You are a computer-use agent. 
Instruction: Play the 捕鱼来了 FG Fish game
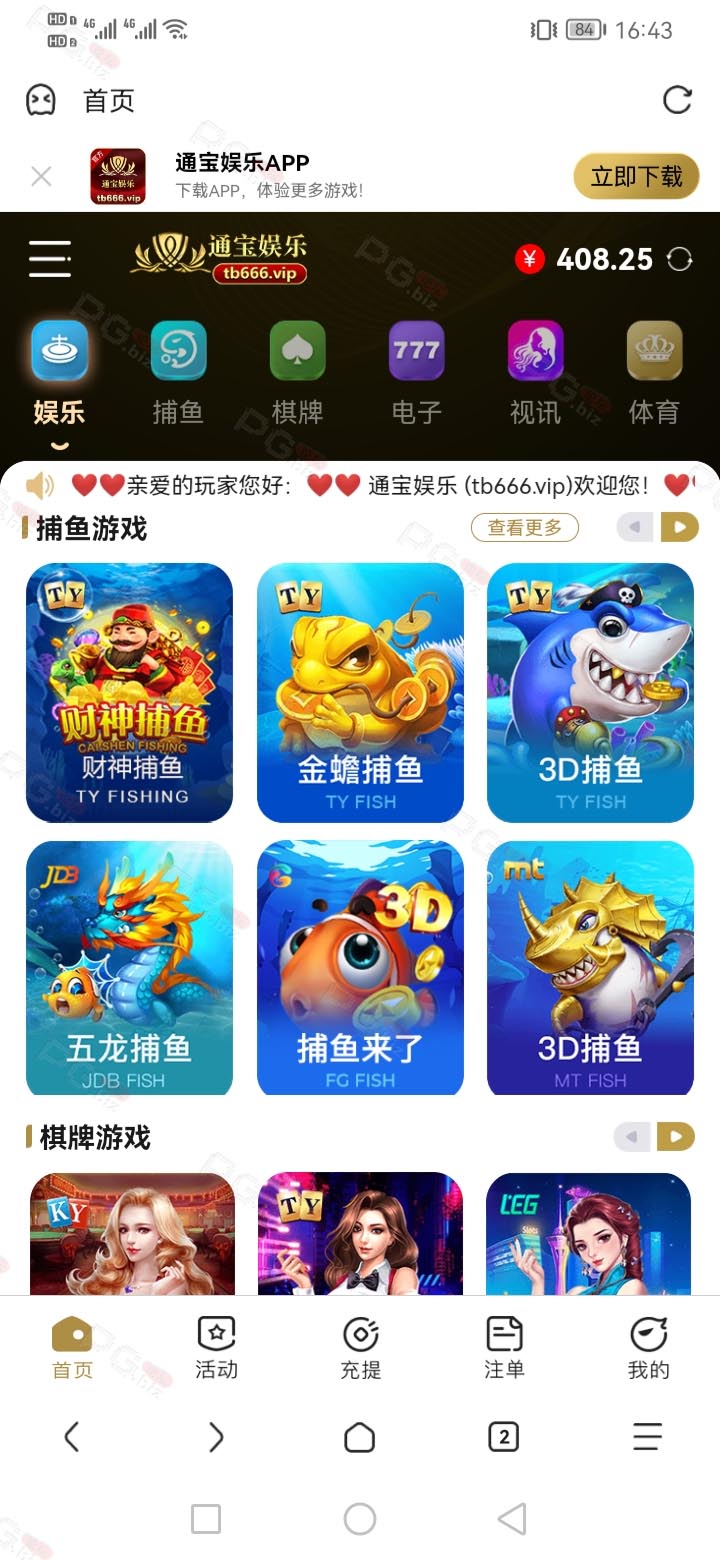pyautogui.click(x=360, y=968)
